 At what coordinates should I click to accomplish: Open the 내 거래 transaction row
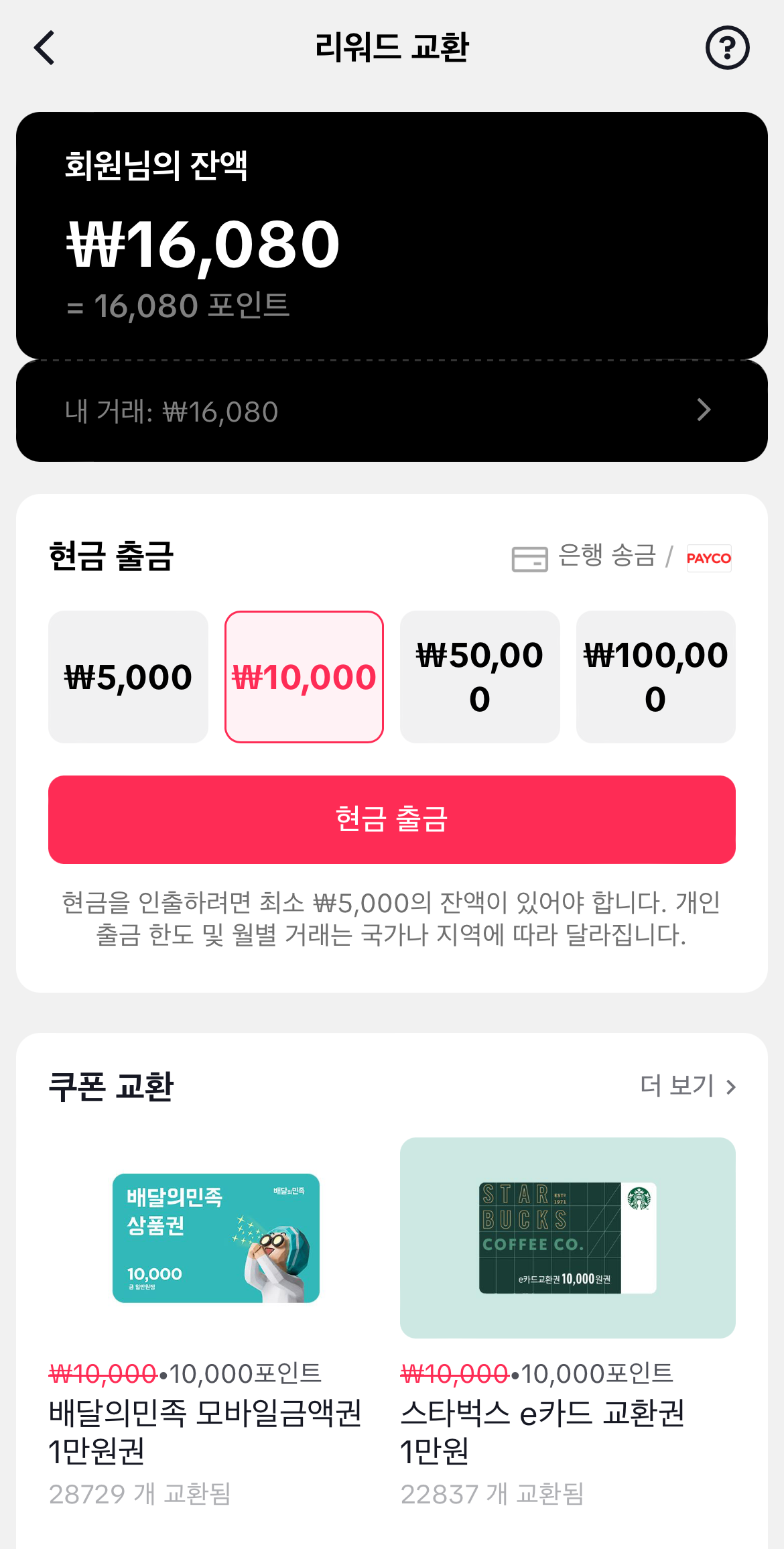392,410
